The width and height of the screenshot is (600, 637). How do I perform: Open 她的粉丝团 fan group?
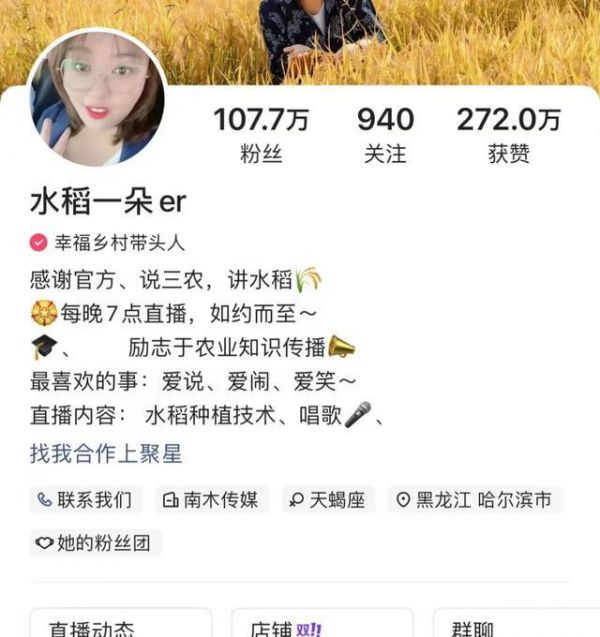[x=95, y=543]
